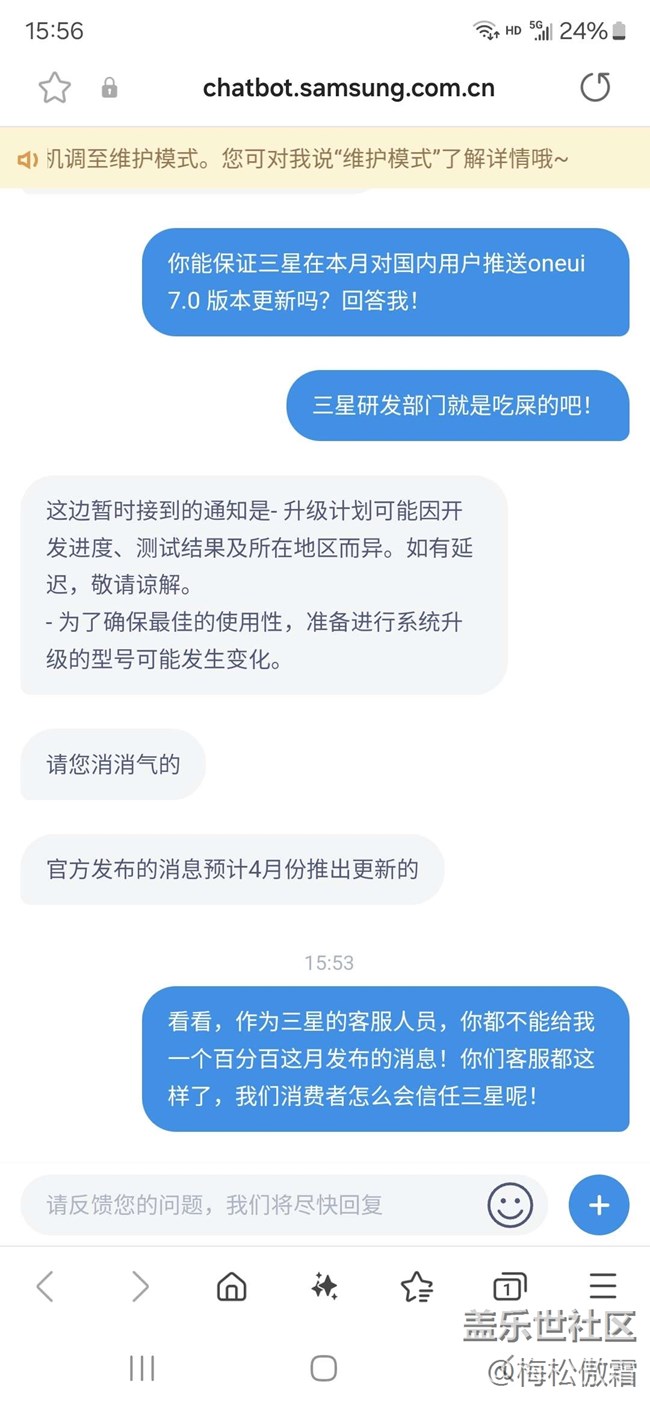View open browser tabs
Viewport: 650px width, 1408px height.
pos(510,1286)
